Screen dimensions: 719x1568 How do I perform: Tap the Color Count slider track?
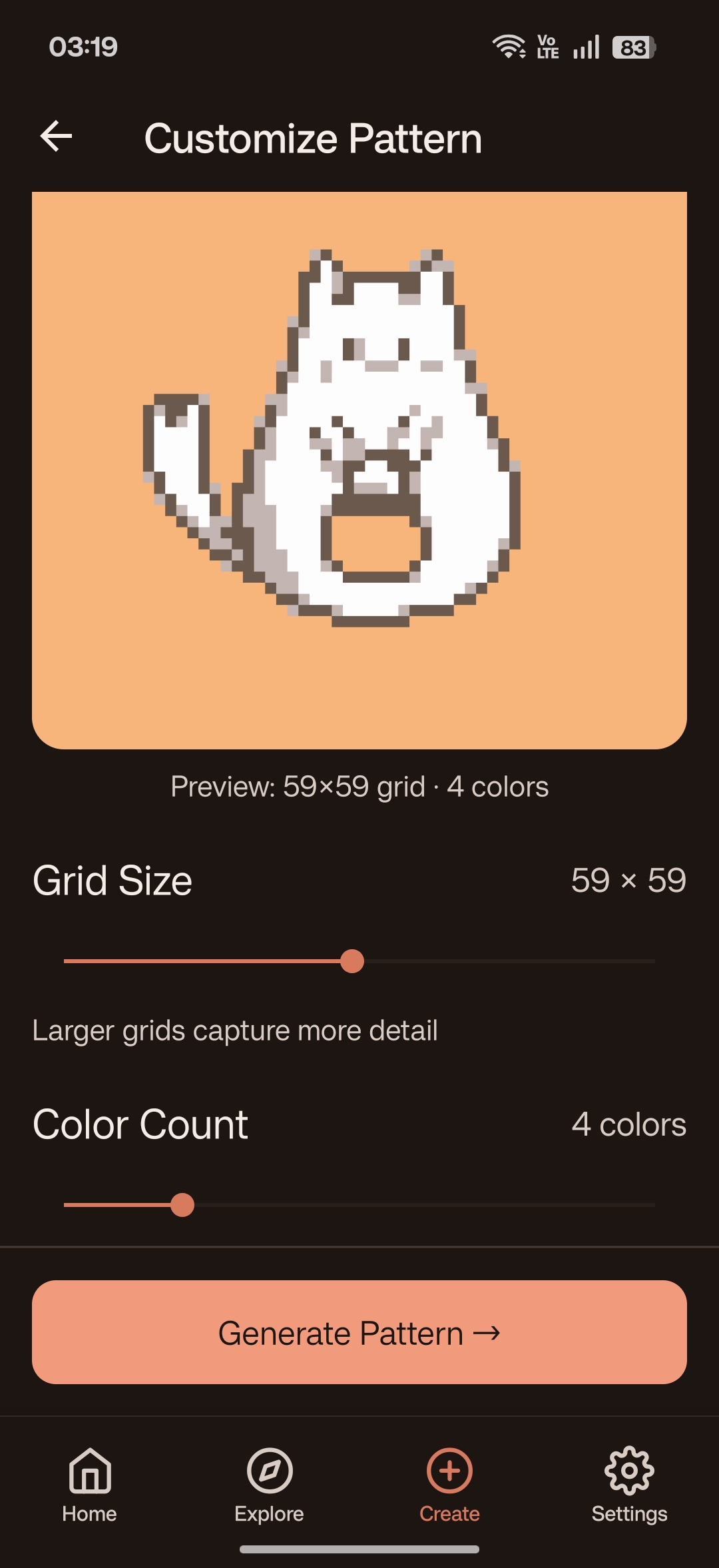[x=359, y=1205]
